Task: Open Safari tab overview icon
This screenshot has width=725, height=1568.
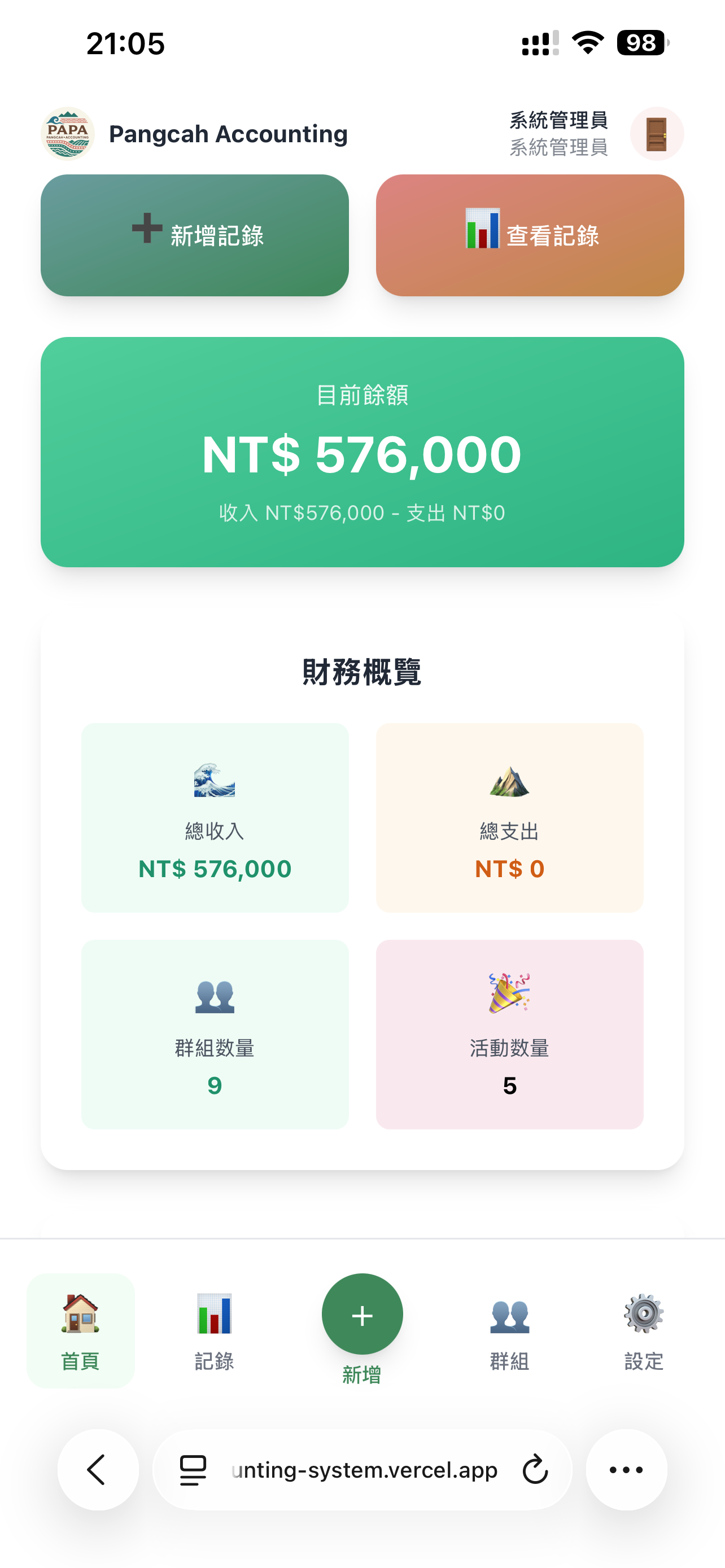Action: pos(193,1470)
